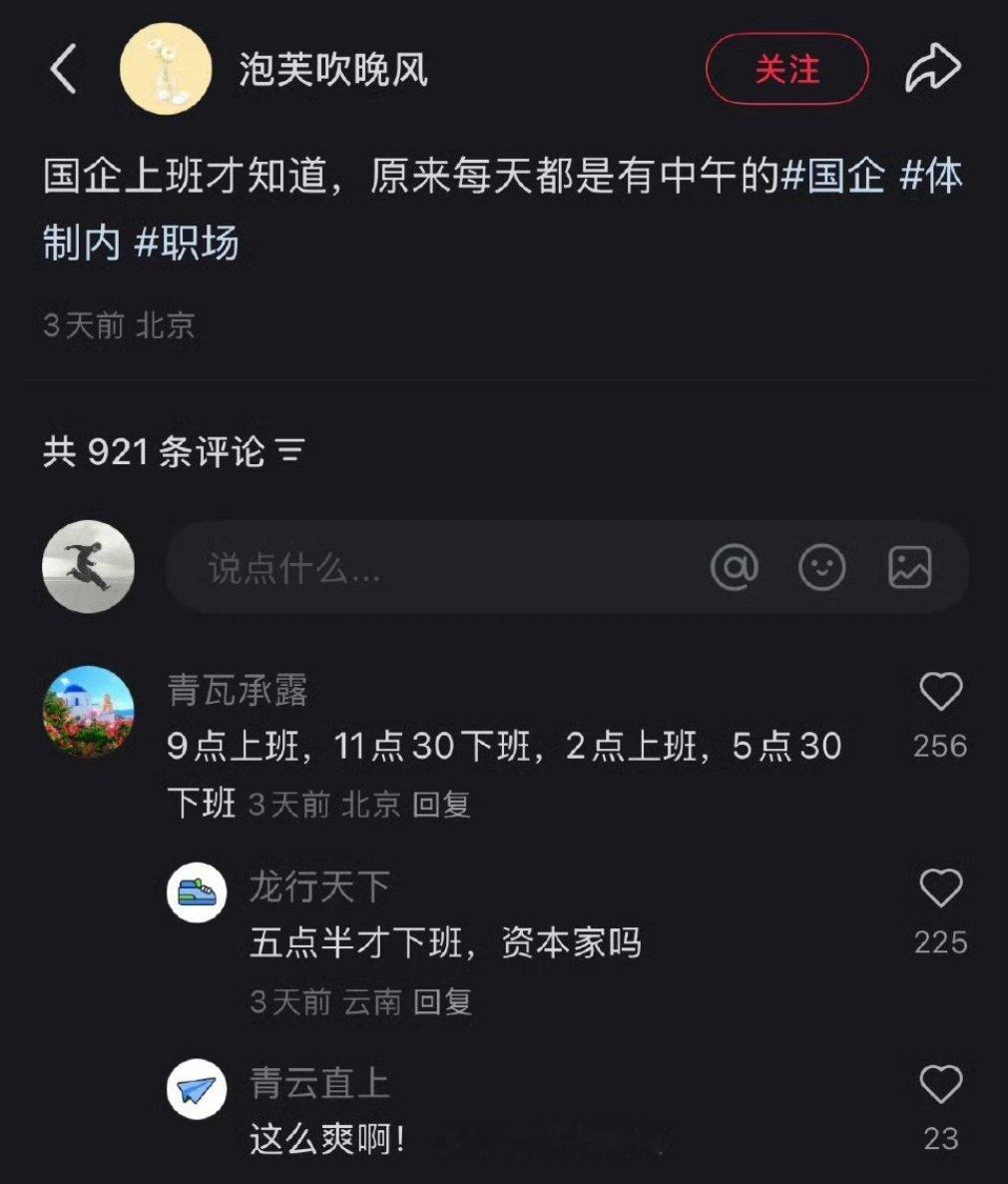Share this post via arrow icon
1008x1184 pixels.
pos(932,69)
